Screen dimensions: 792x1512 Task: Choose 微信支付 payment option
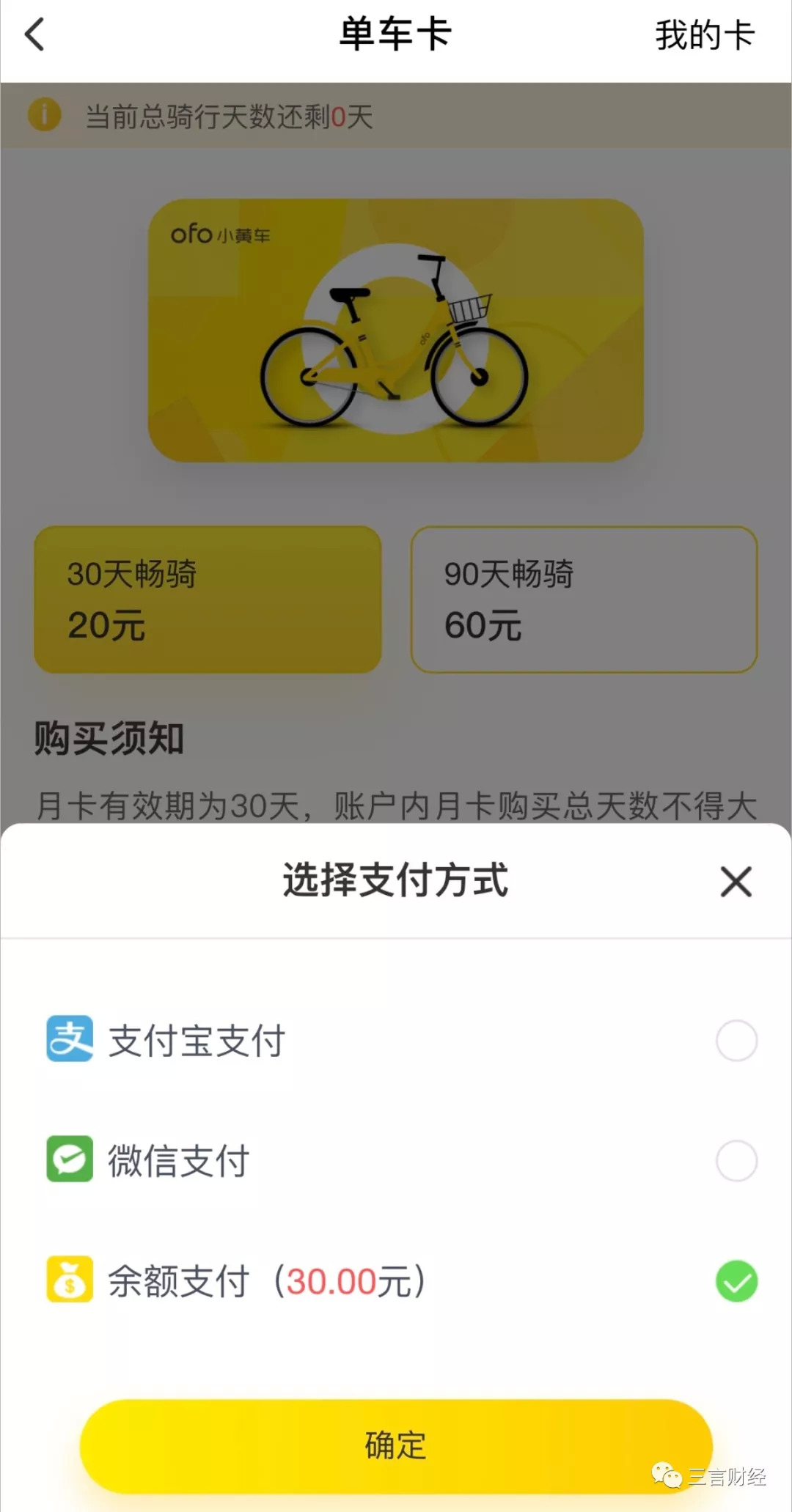coord(736,1160)
